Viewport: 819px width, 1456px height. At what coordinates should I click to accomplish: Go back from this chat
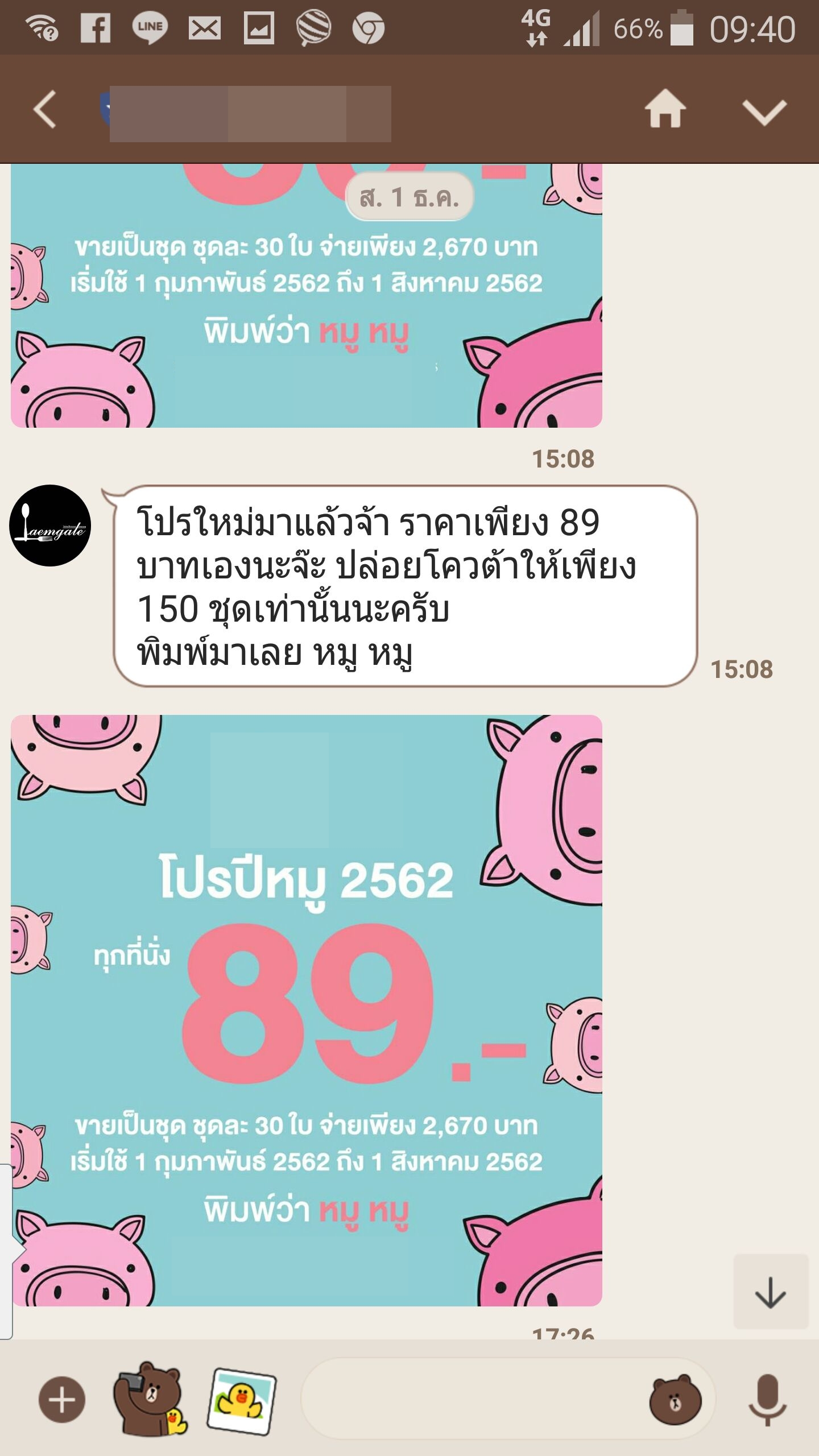(x=45, y=109)
